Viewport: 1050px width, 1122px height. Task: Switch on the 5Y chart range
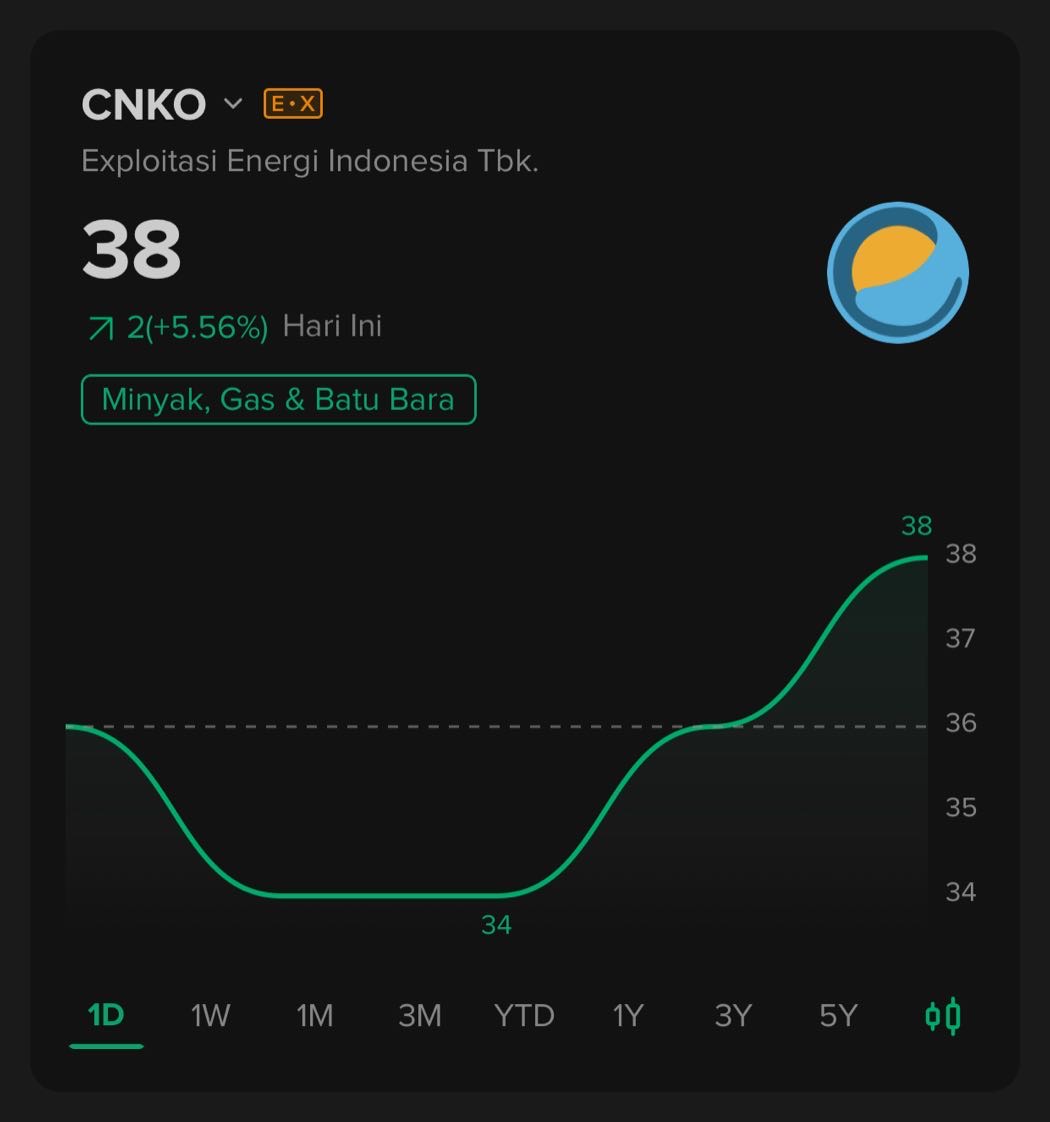[837, 1015]
